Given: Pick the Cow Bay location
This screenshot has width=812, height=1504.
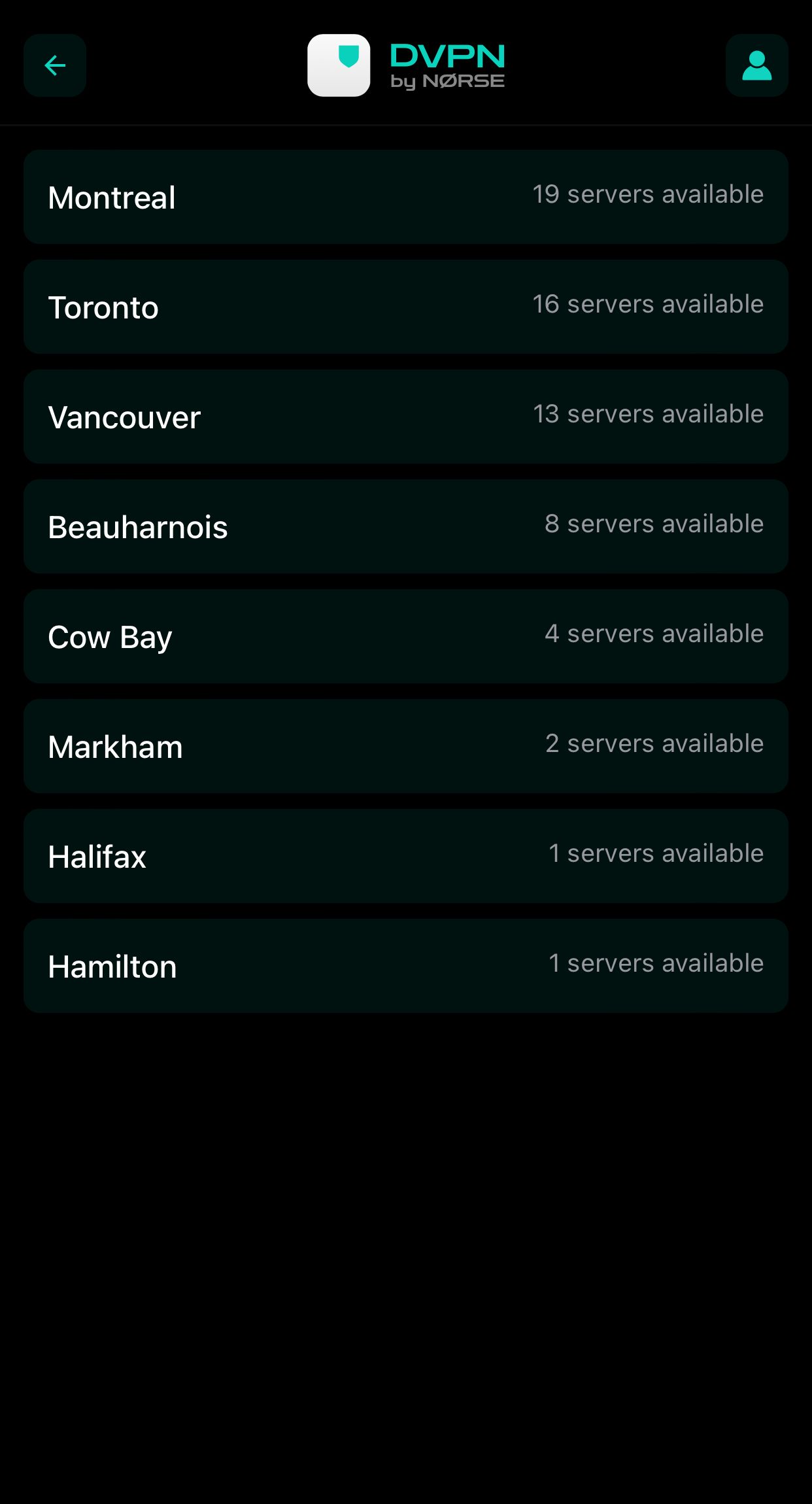Looking at the screenshot, I should (x=405, y=636).
